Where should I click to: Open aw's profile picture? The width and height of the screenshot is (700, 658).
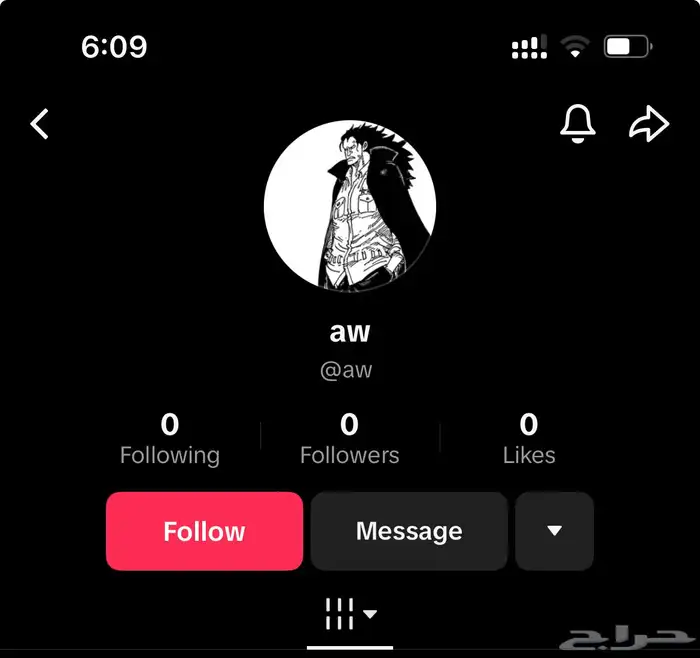[x=349, y=205]
